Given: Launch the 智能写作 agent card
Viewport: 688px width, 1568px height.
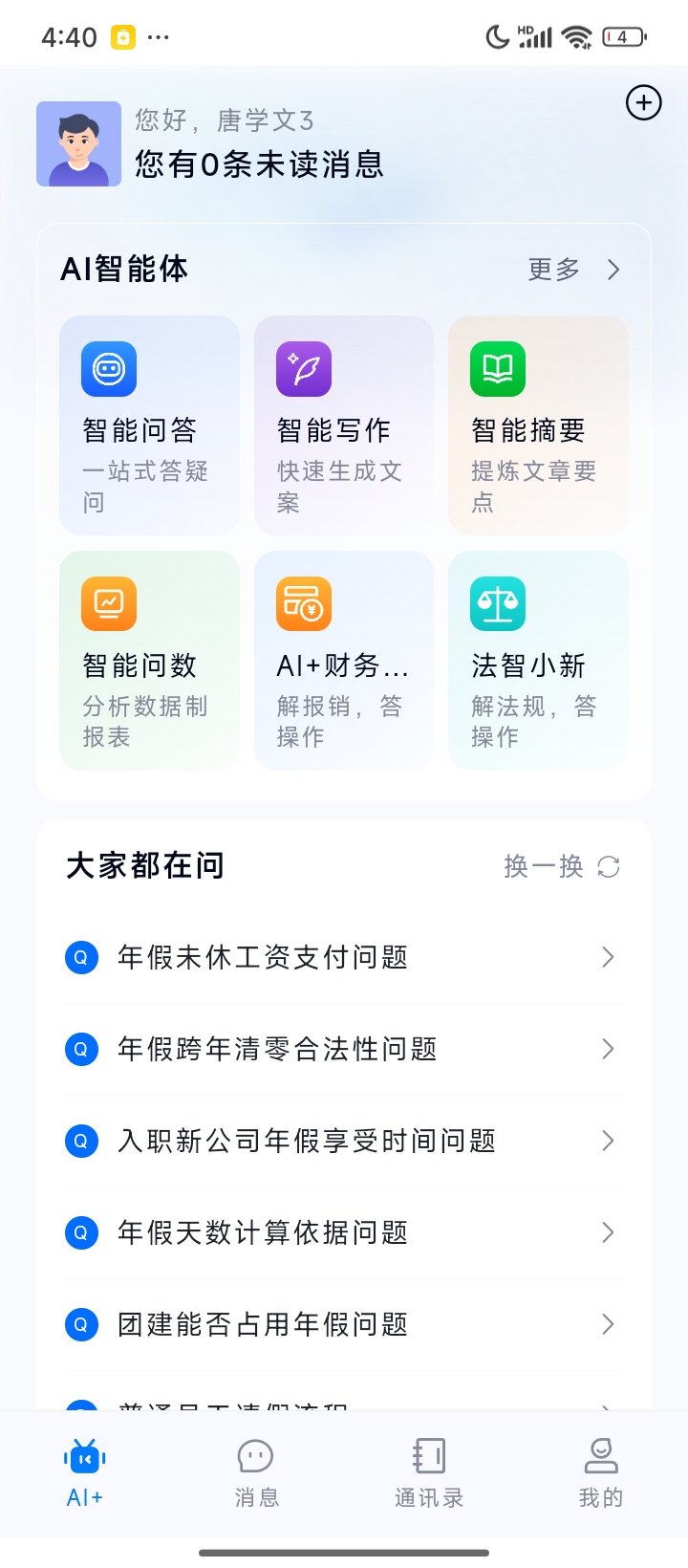Looking at the screenshot, I should (344, 425).
